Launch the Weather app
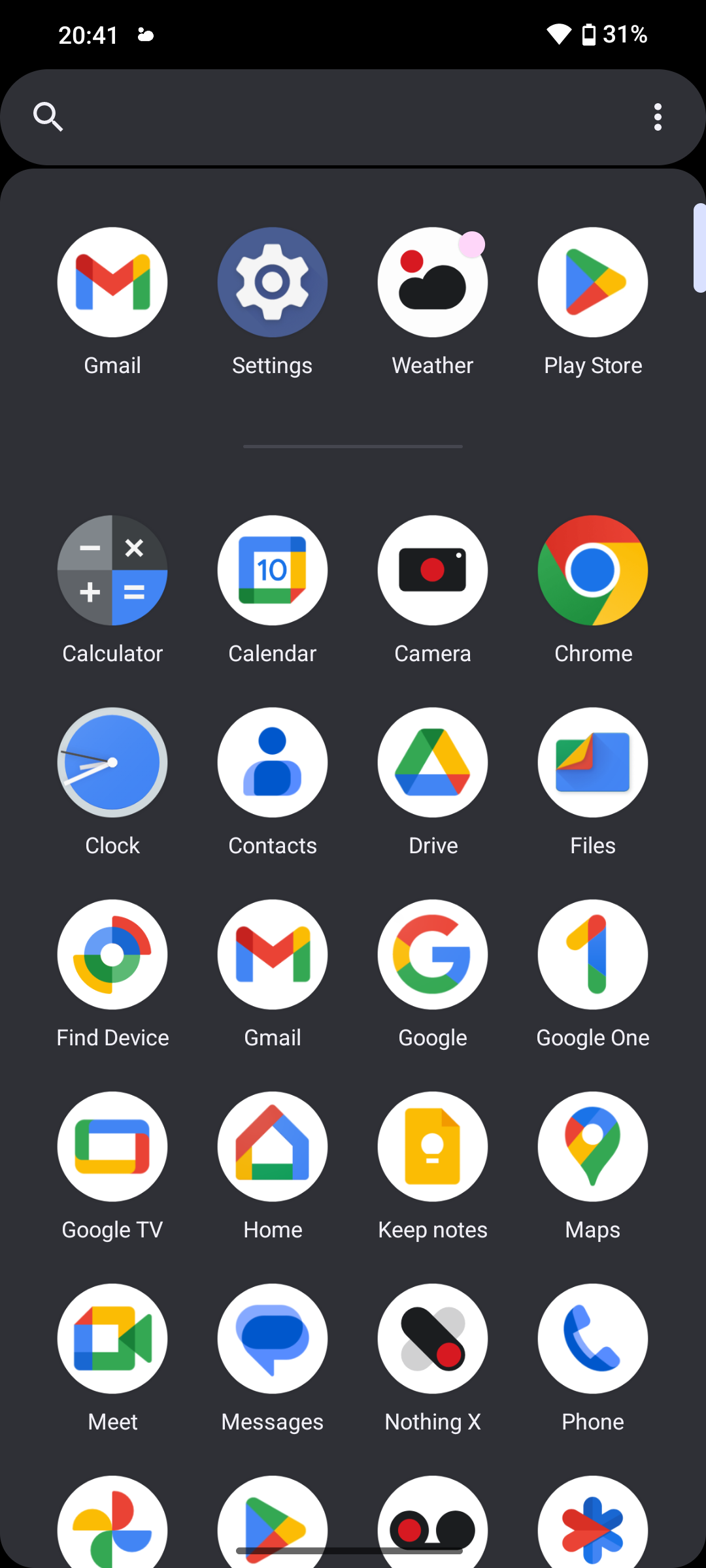Viewport: 706px width, 1568px height. (x=433, y=283)
